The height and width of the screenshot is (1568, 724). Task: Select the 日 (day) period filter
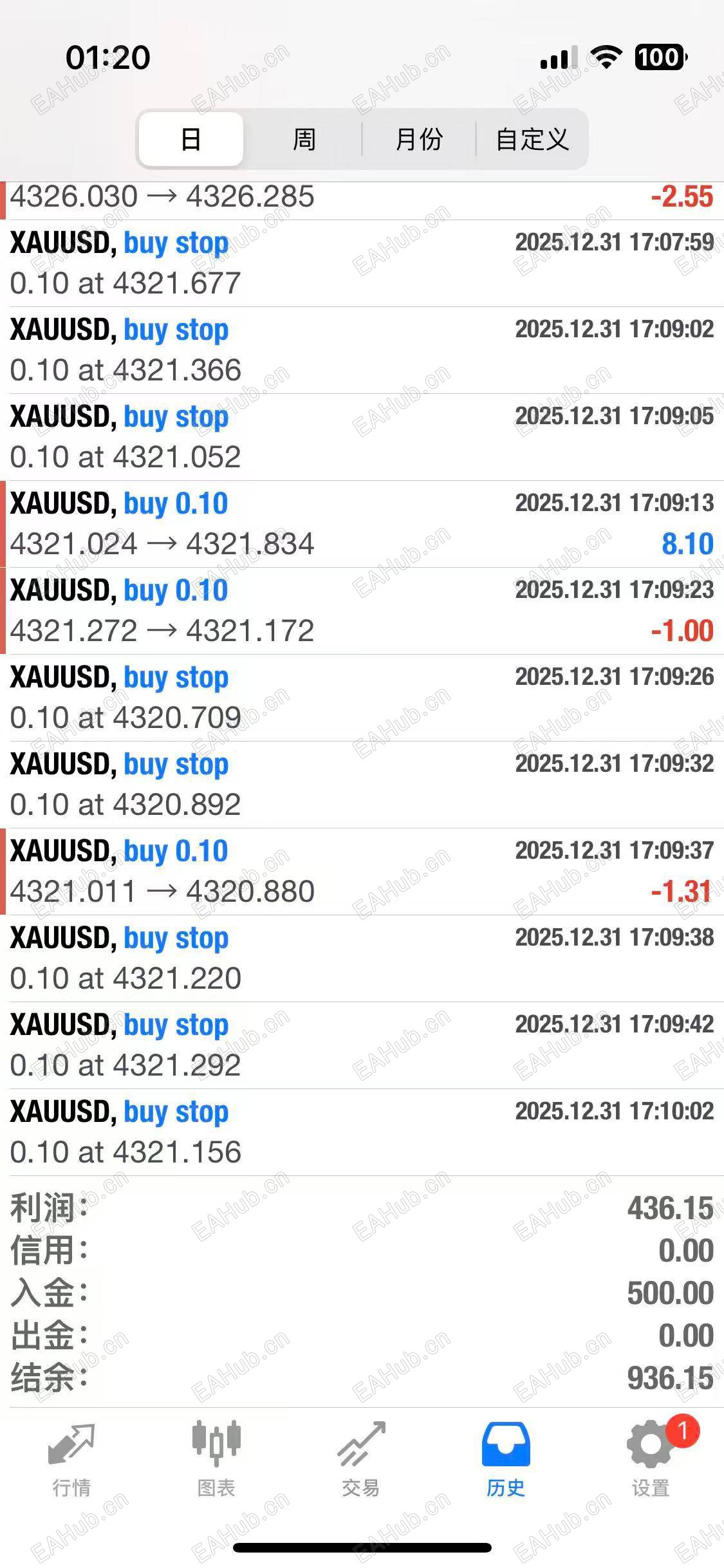tap(191, 139)
